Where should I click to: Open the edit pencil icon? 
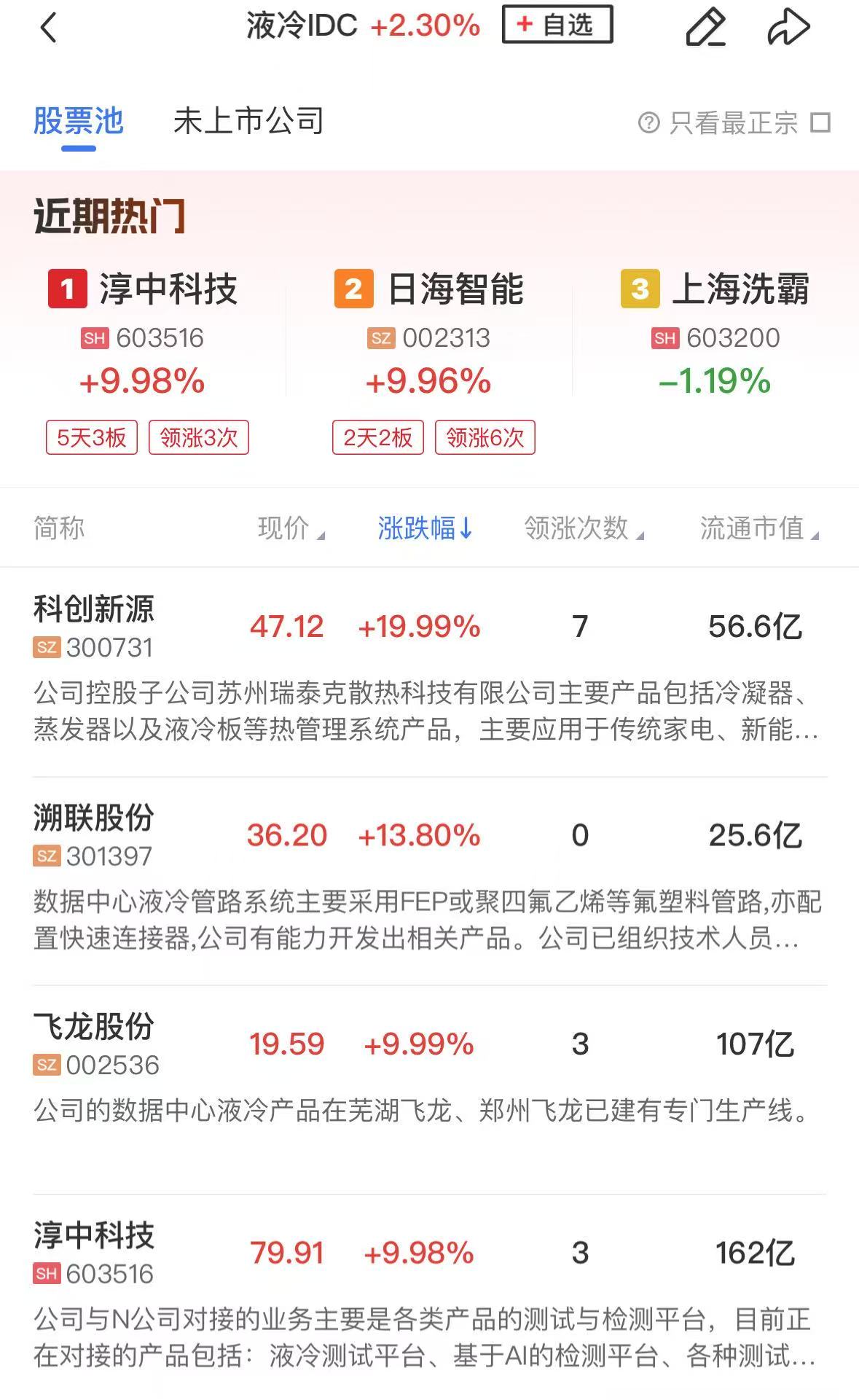click(x=705, y=28)
